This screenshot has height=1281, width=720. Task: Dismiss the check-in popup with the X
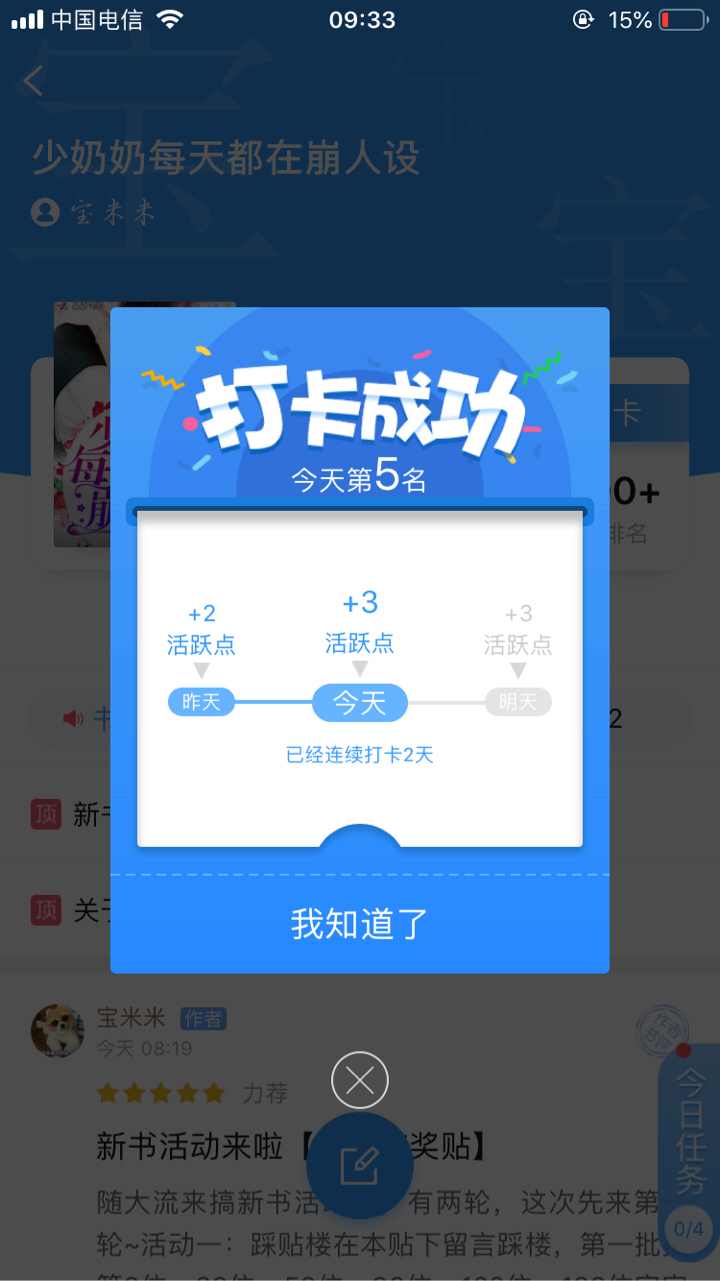(359, 1080)
